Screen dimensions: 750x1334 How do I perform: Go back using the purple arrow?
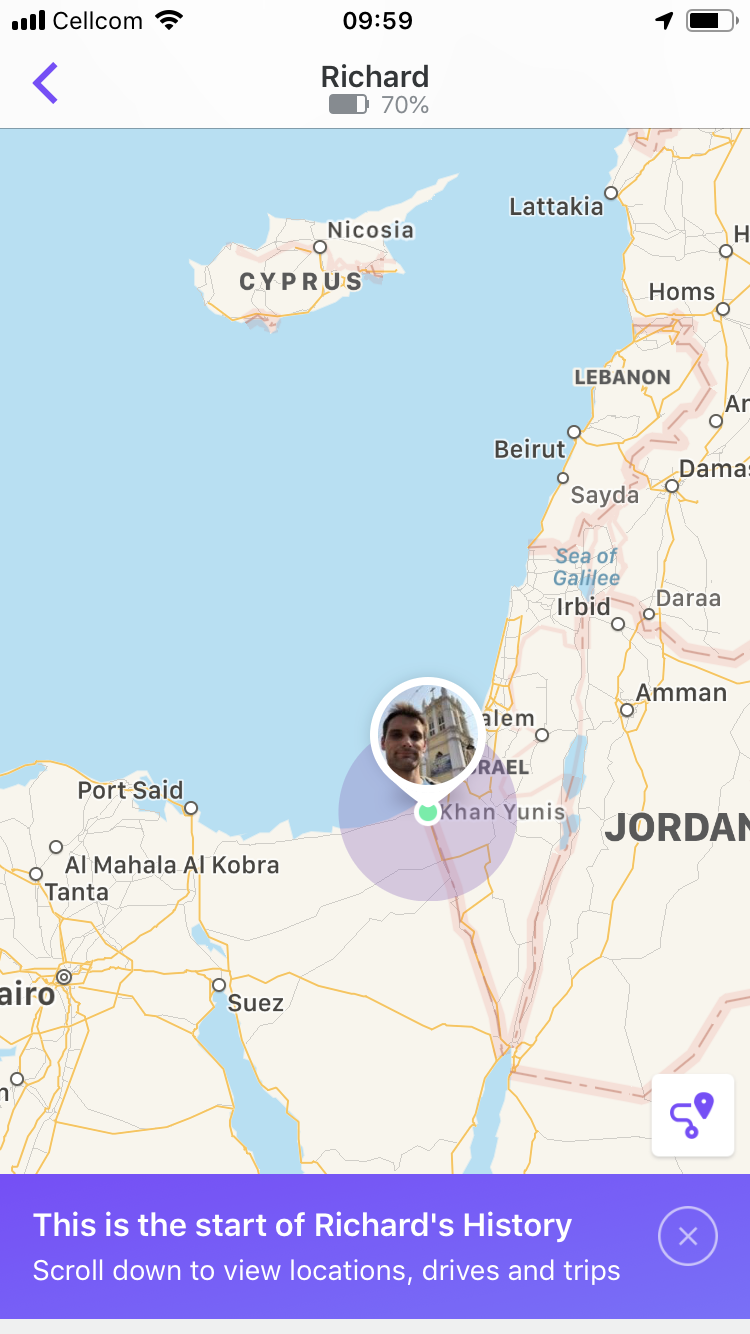[46, 83]
